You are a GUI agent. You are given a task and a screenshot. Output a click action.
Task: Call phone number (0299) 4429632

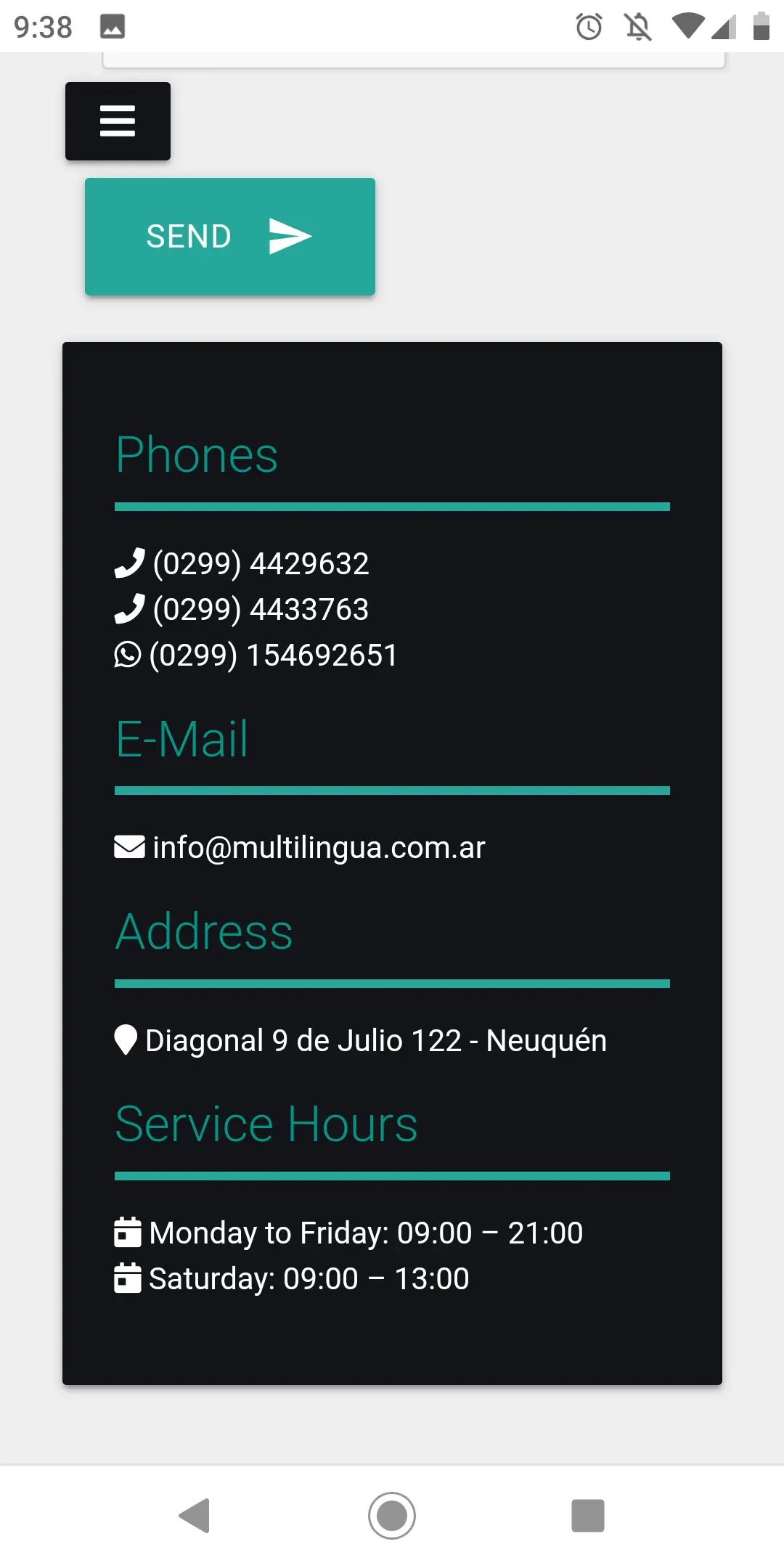260,564
